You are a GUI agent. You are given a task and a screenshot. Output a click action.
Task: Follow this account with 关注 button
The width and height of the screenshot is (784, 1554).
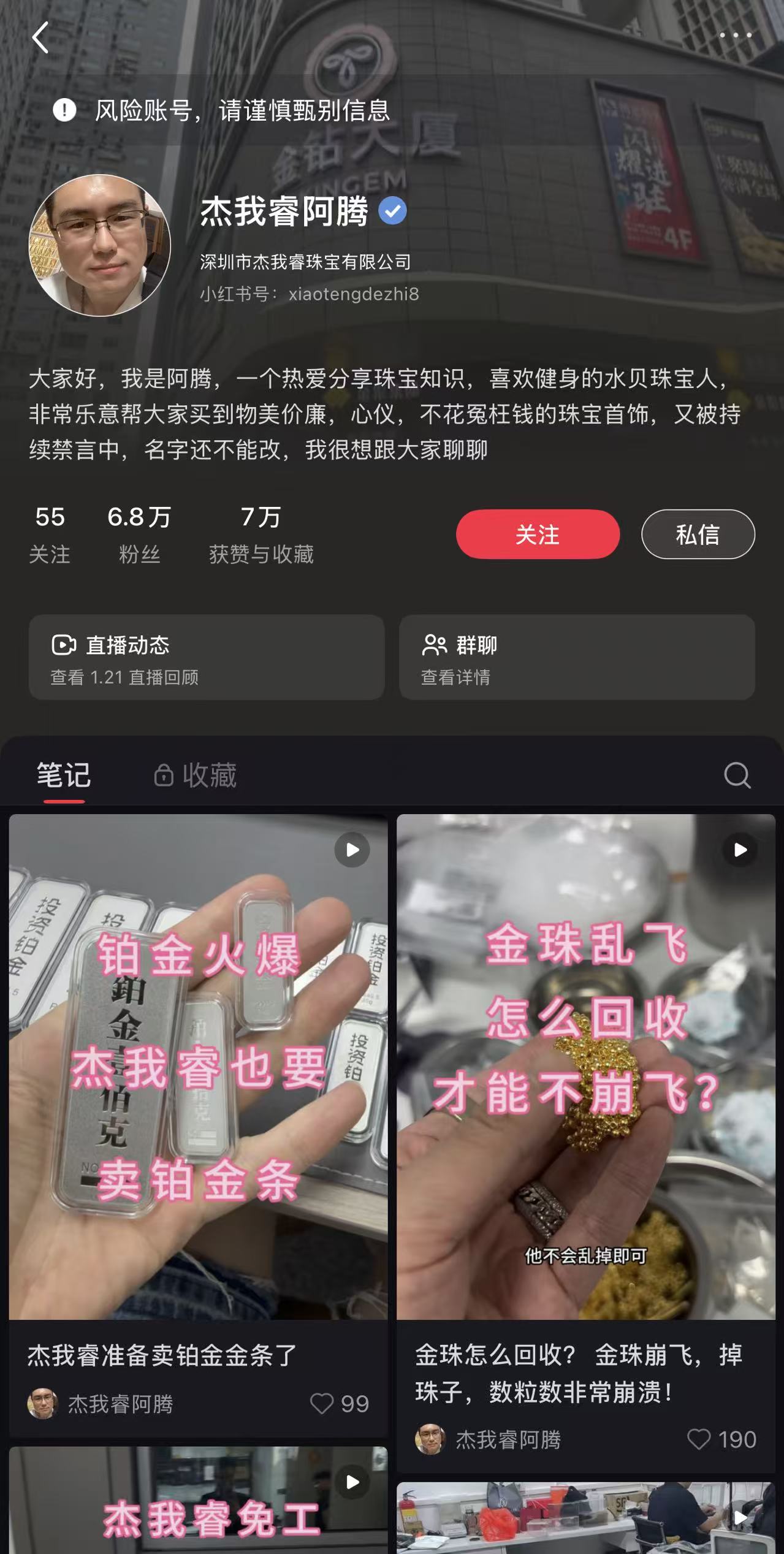click(538, 534)
